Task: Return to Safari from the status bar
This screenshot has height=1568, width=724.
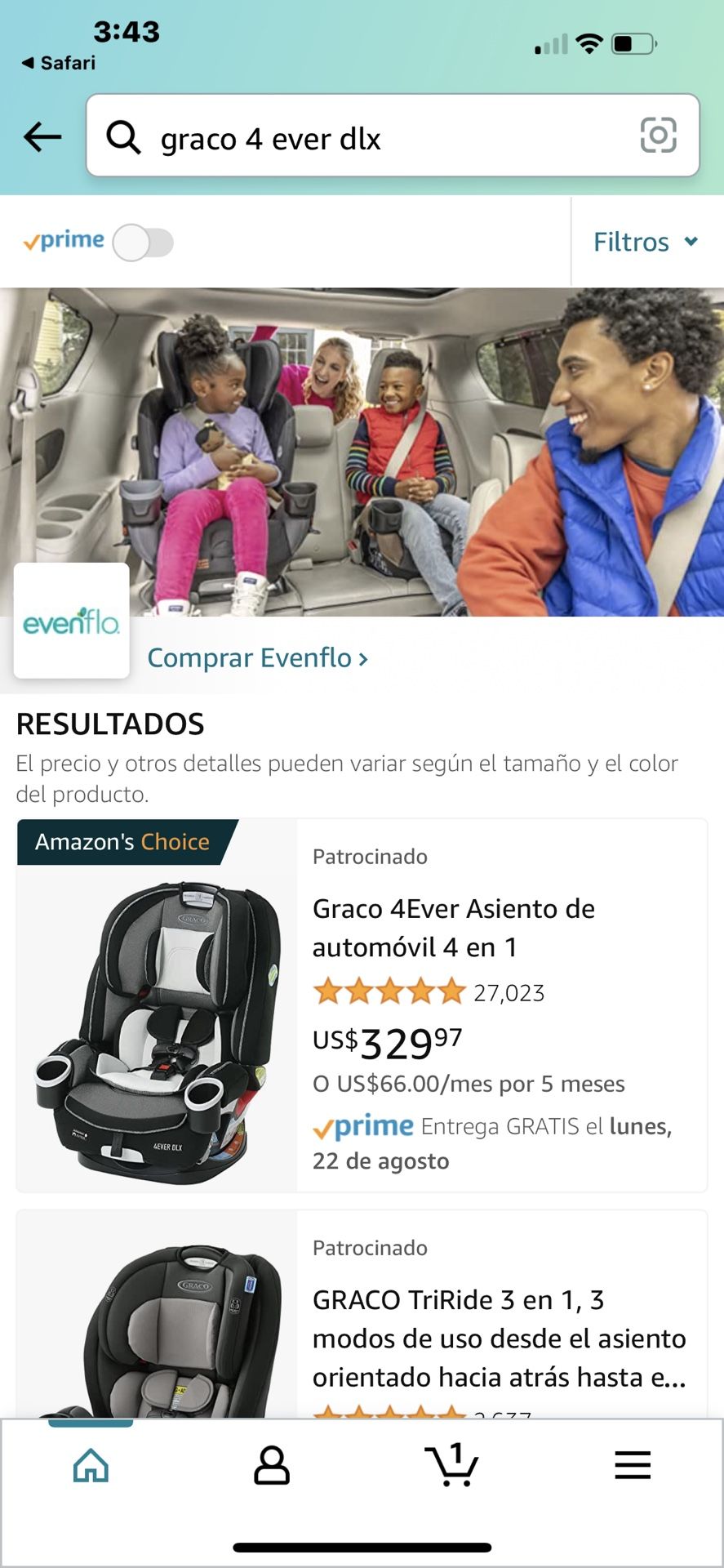Action: (59, 63)
